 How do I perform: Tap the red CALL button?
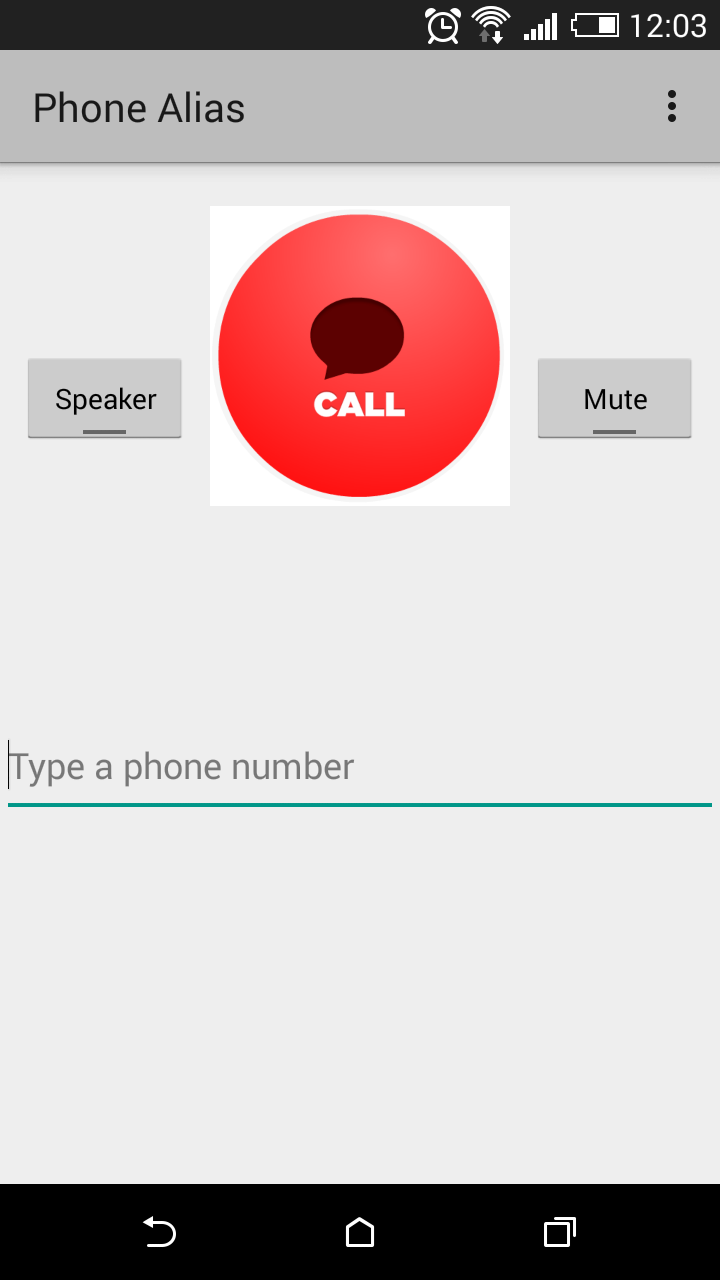(x=360, y=356)
